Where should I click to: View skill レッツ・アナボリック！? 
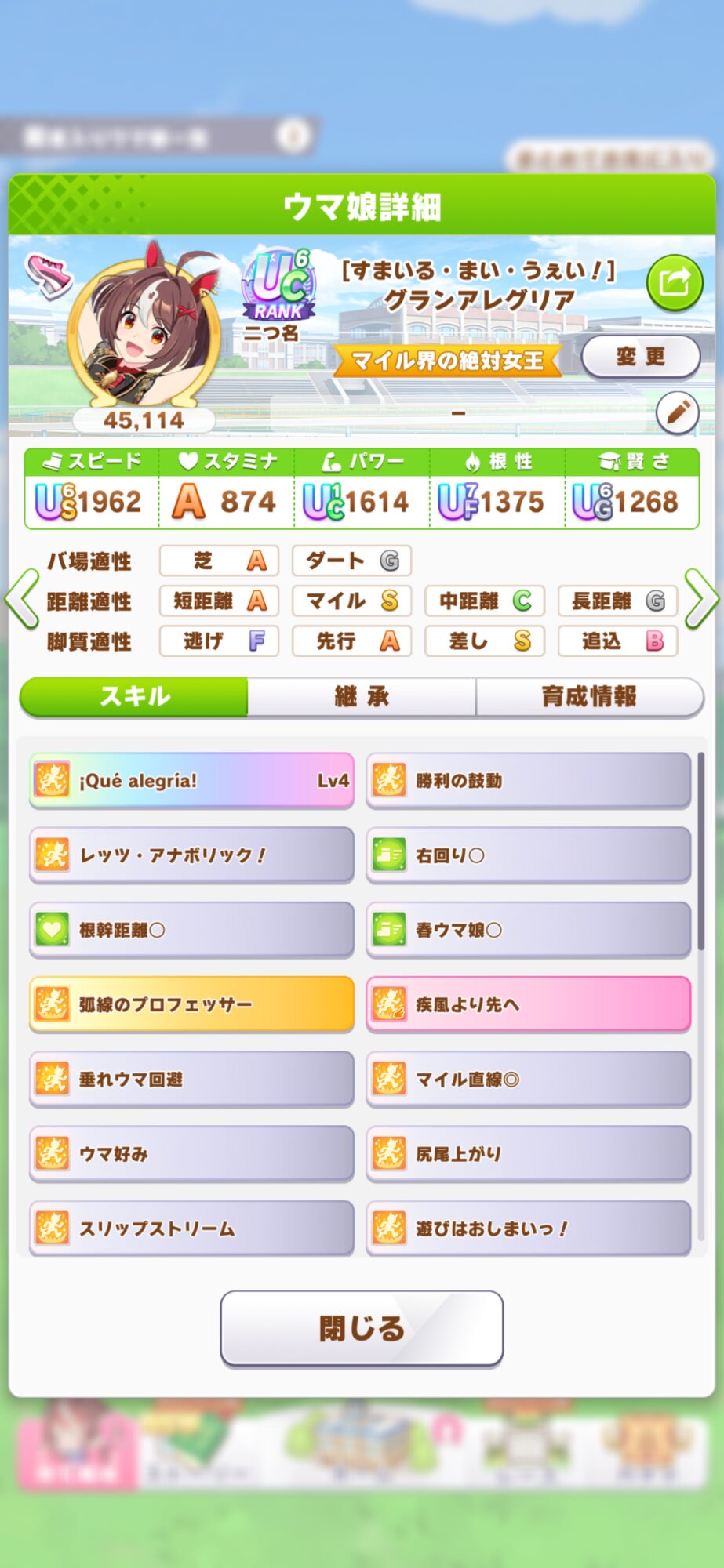[191, 855]
